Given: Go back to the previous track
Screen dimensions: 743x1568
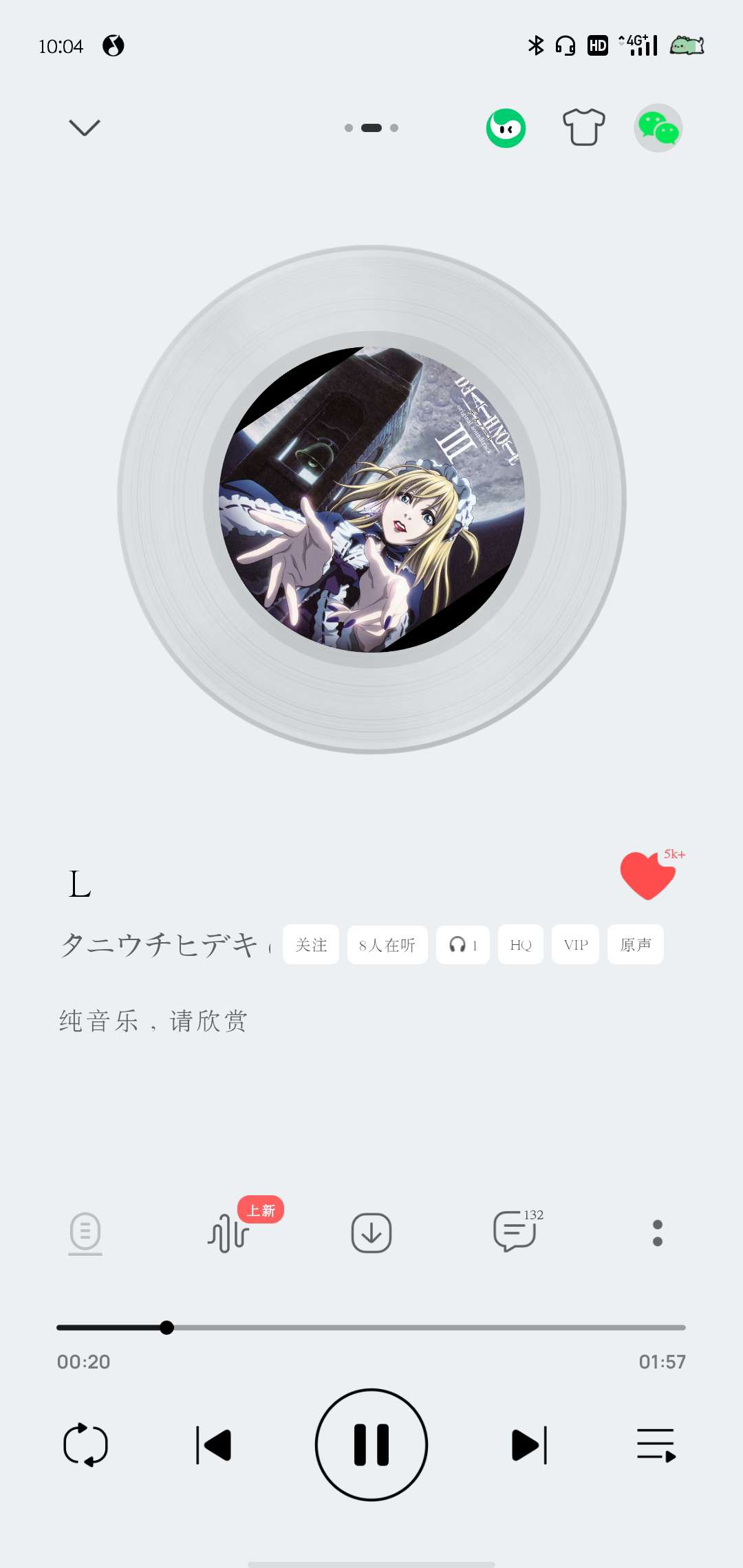Looking at the screenshot, I should [x=214, y=1445].
